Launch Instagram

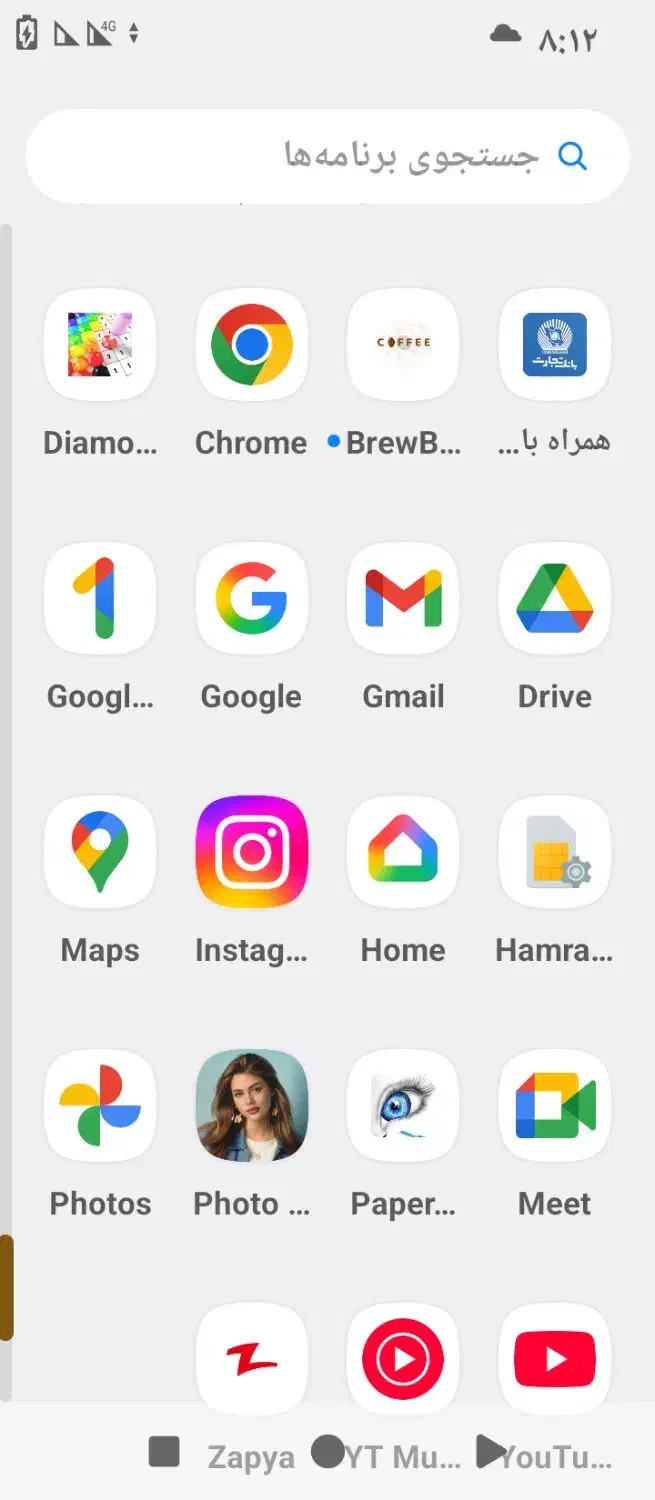[251, 852]
